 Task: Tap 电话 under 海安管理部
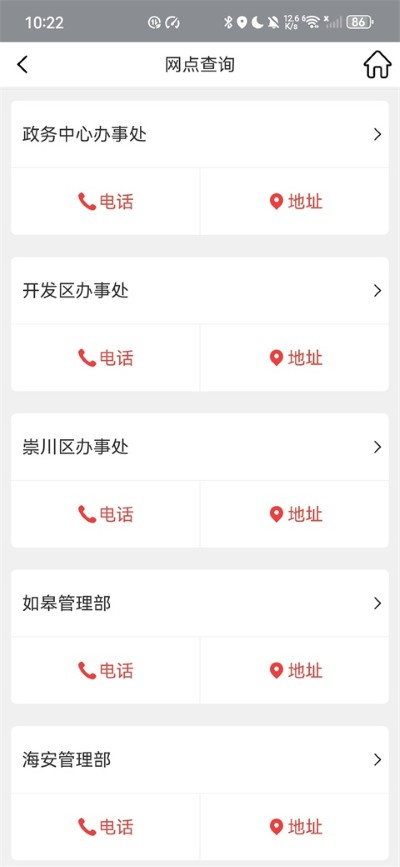coord(105,827)
